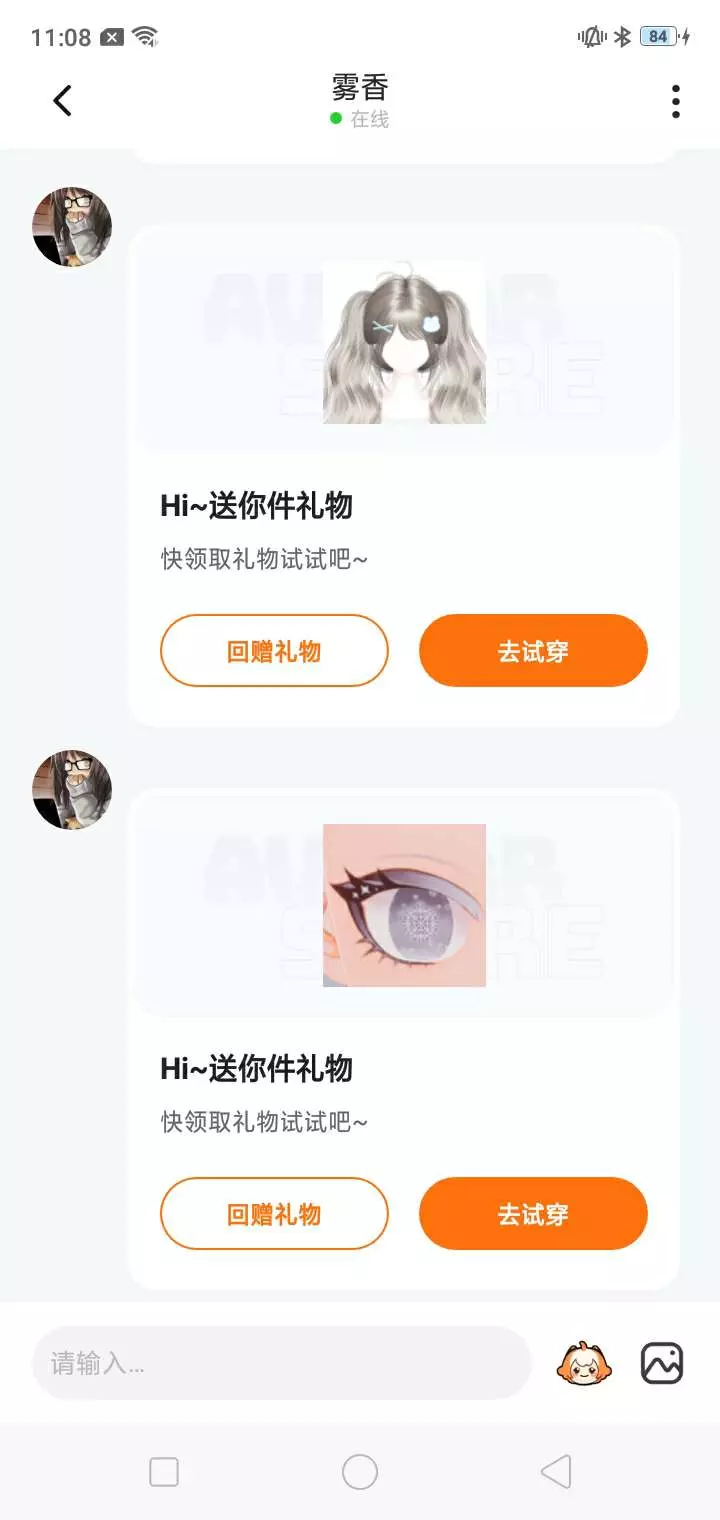Tap 回赠礼物 under the eye gift
The width and height of the screenshot is (720, 1520).
pyautogui.click(x=274, y=1214)
